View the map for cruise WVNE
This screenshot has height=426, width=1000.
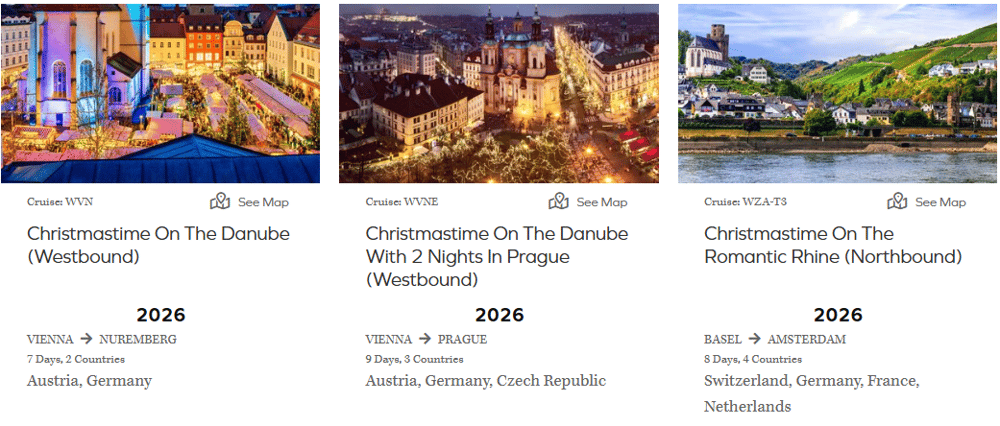pos(588,202)
